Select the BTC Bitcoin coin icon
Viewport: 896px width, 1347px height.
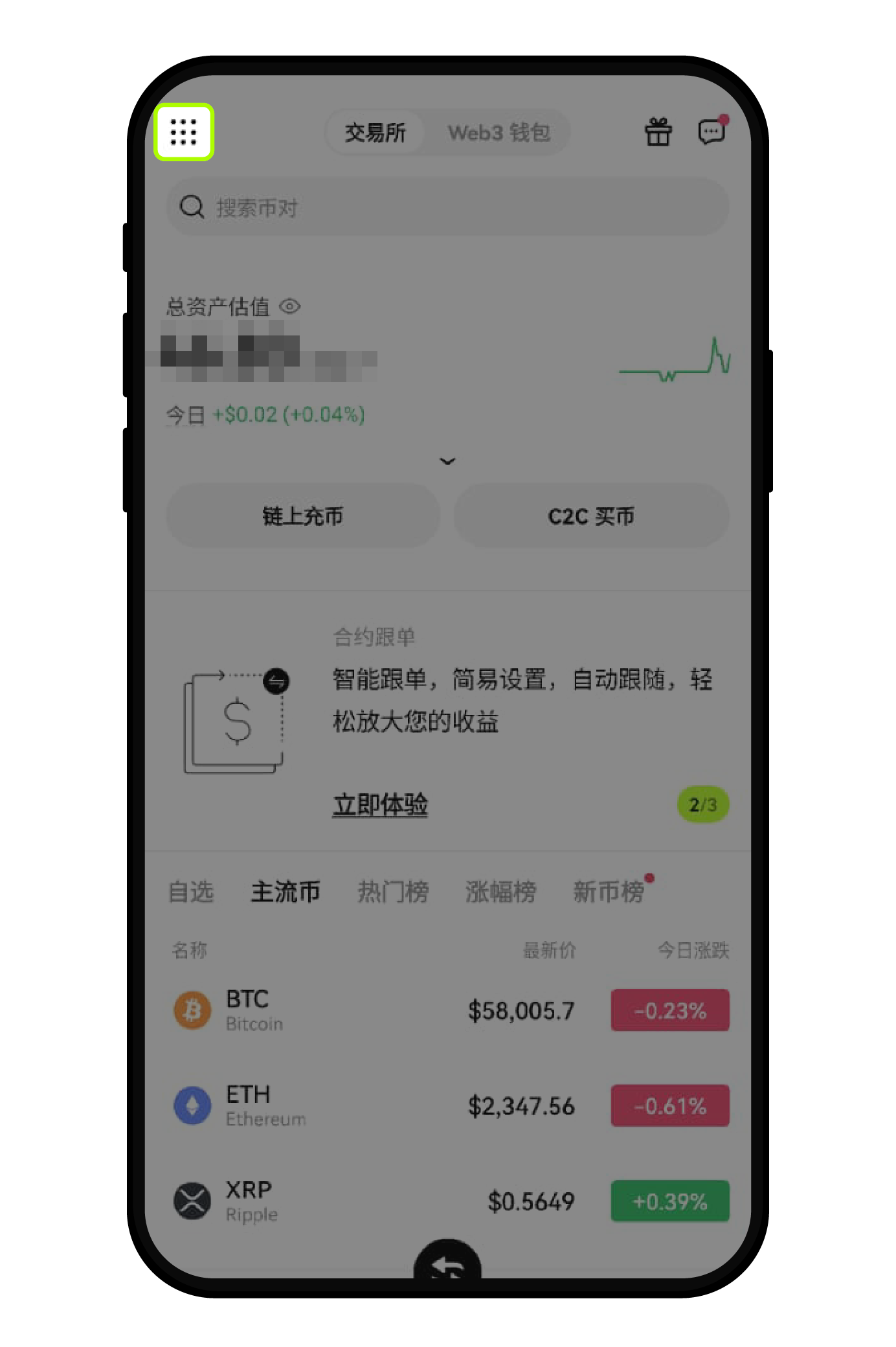click(192, 1009)
